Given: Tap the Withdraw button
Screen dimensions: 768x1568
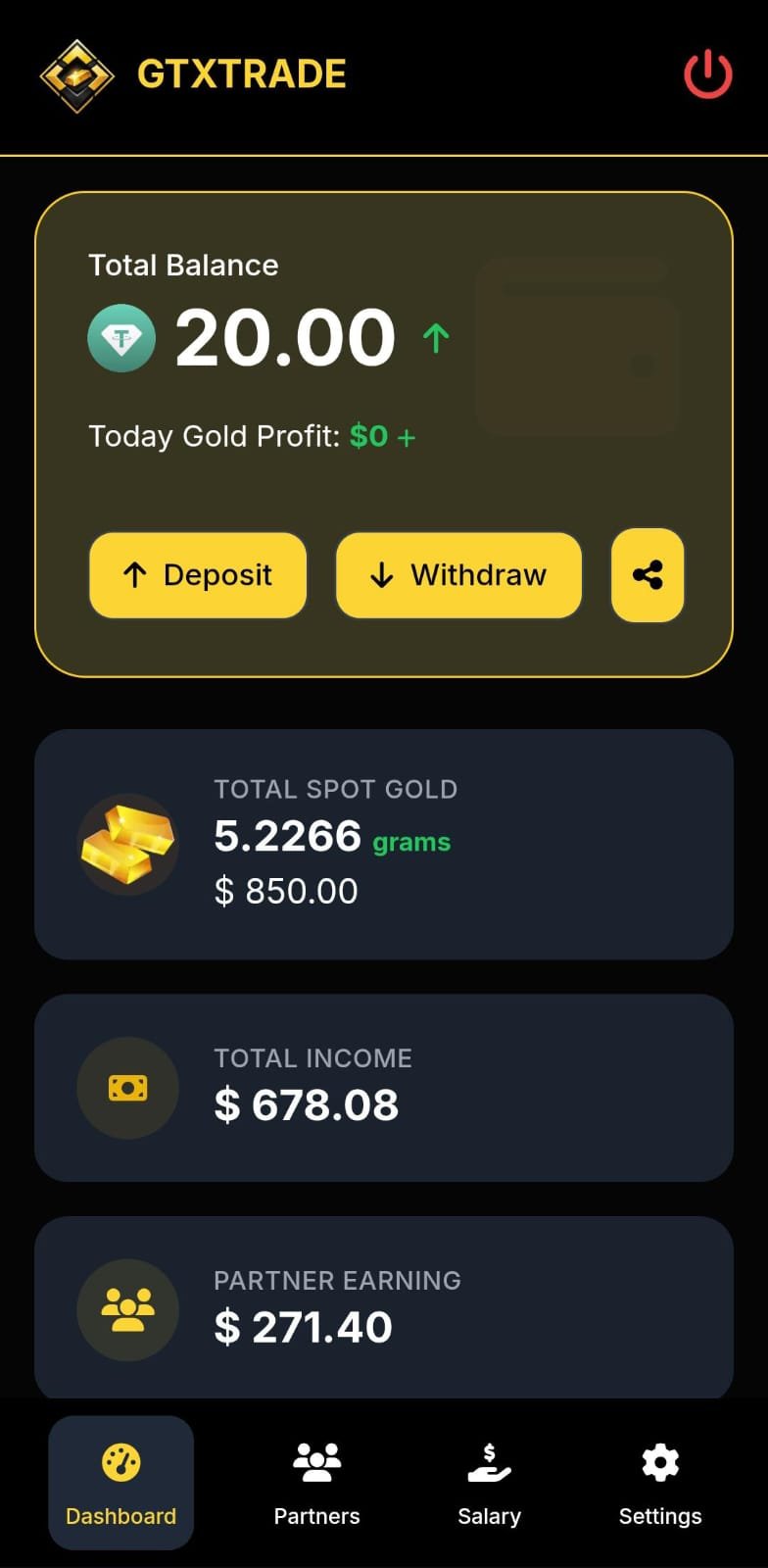Looking at the screenshot, I should [458, 575].
